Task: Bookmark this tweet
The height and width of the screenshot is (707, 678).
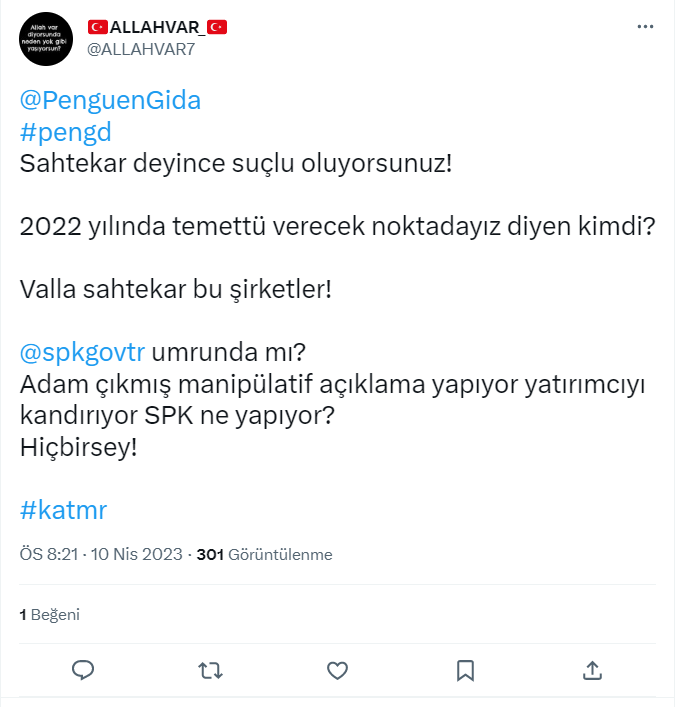Action: (465, 669)
